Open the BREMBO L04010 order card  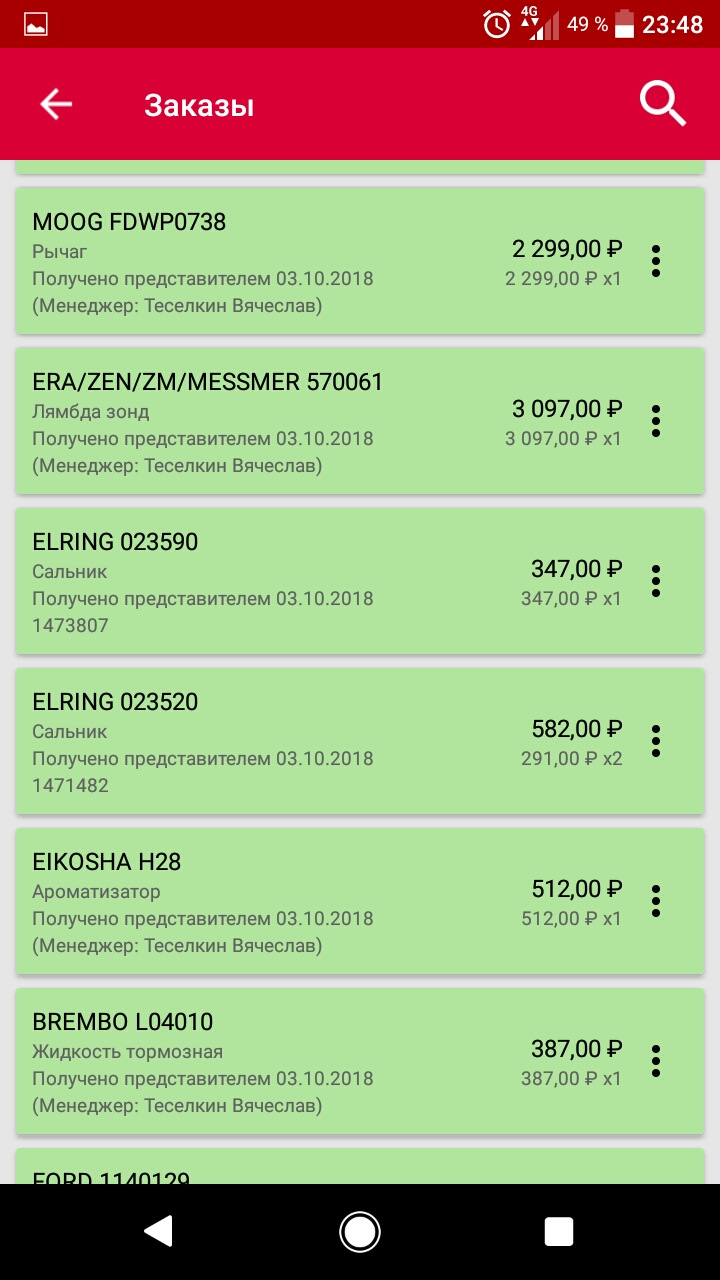point(300,1061)
